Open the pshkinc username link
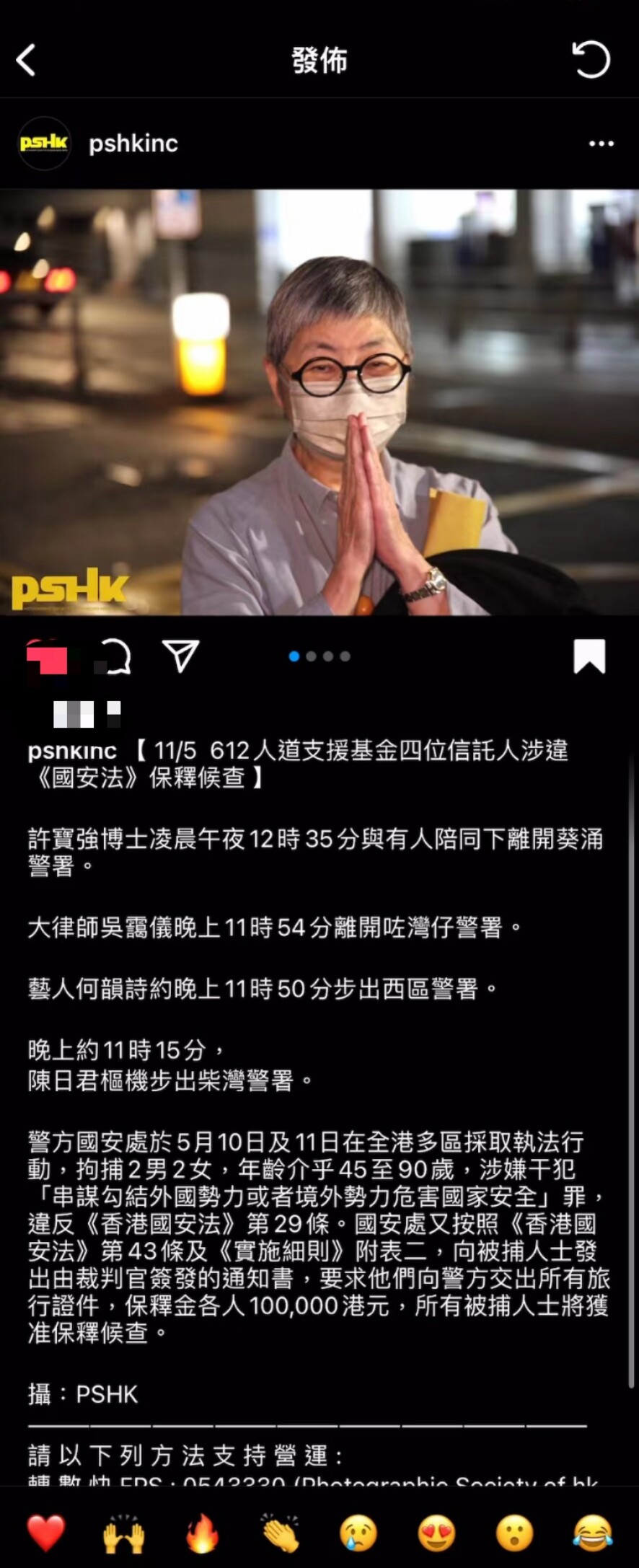The height and width of the screenshot is (1568, 639). tap(133, 144)
